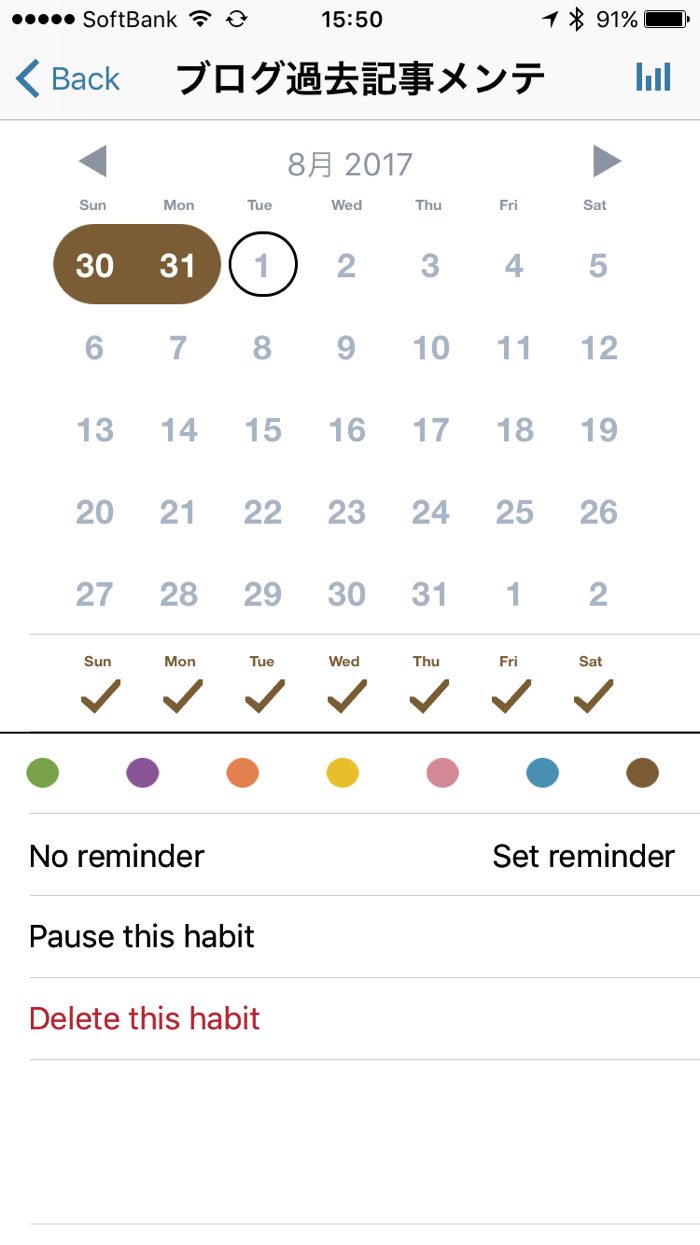Choose the purple color dot
Viewport: 700px width, 1245px height.
tap(143, 773)
